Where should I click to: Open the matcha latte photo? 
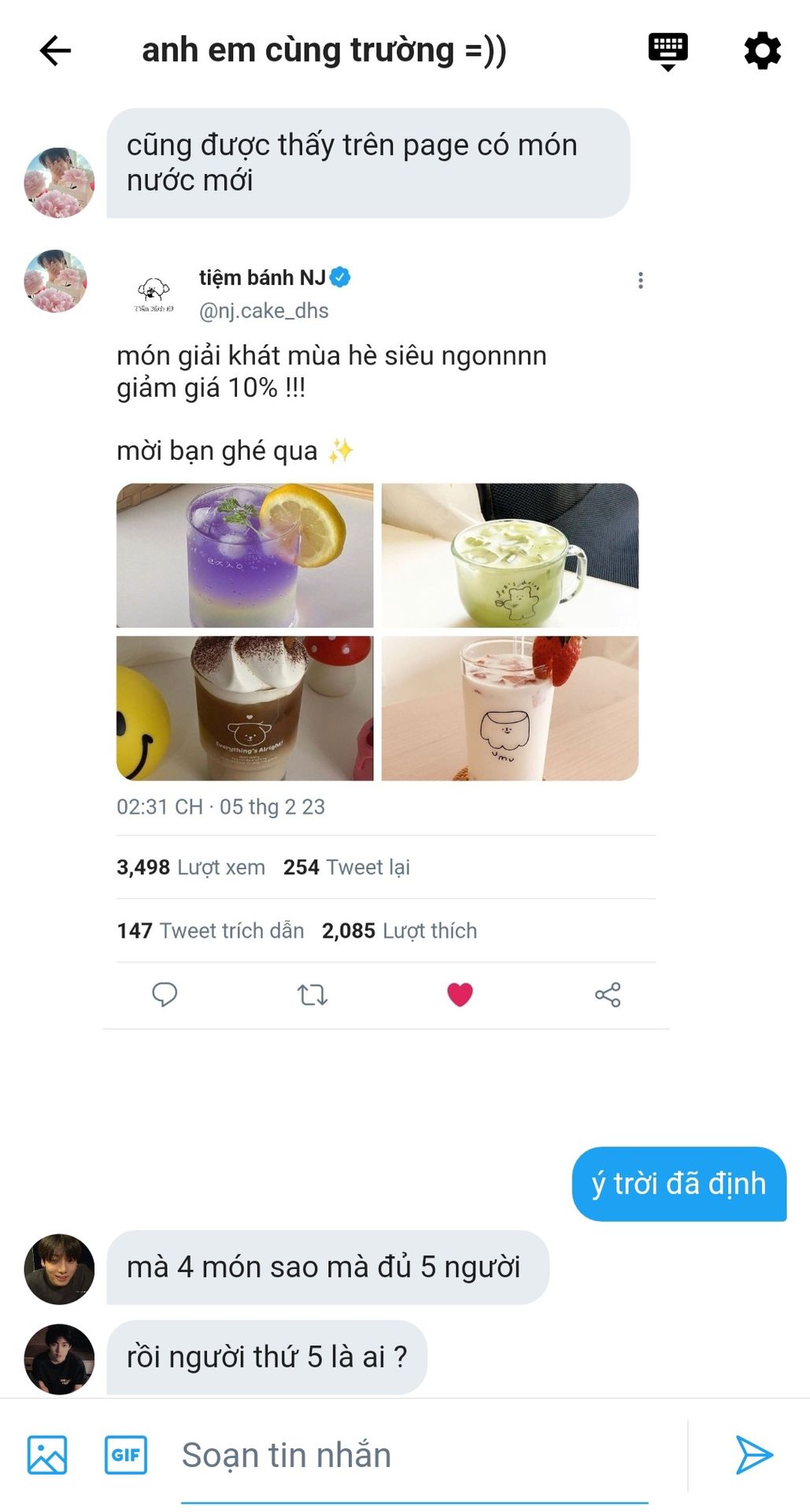(x=510, y=555)
